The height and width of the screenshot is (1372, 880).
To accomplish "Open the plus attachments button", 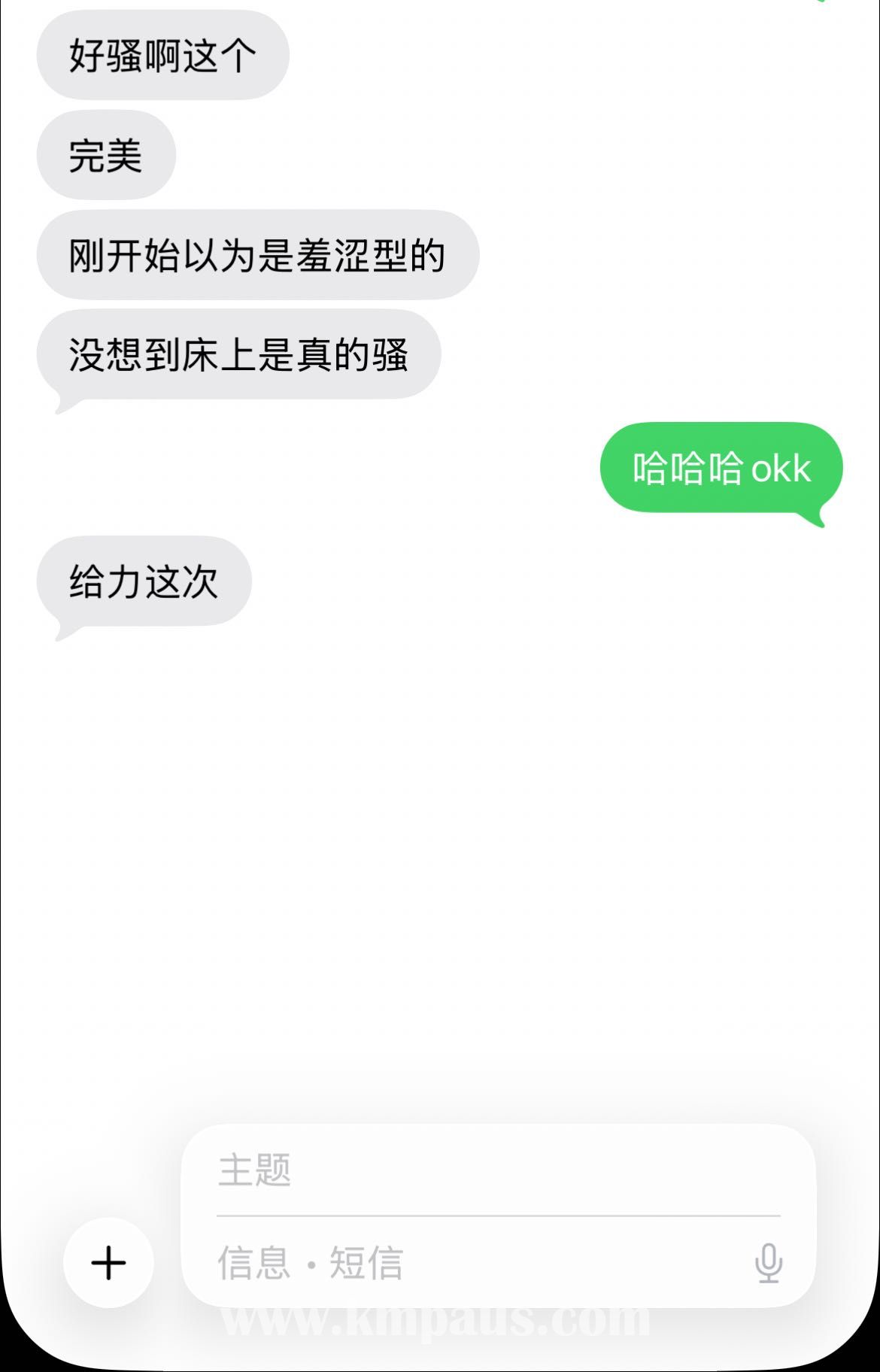I will 108,1262.
